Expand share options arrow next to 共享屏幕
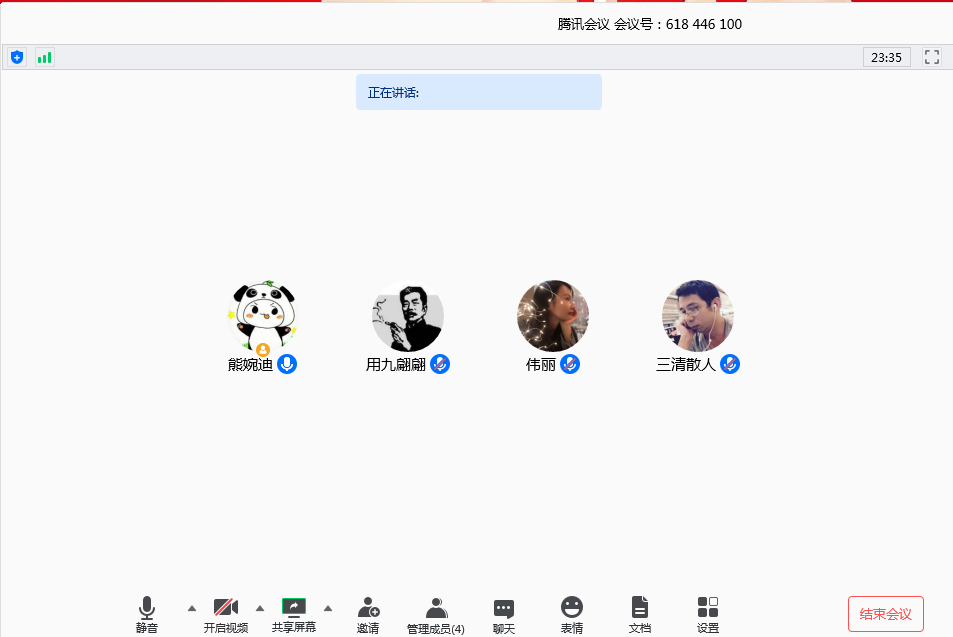The width and height of the screenshot is (953, 637). click(x=328, y=607)
